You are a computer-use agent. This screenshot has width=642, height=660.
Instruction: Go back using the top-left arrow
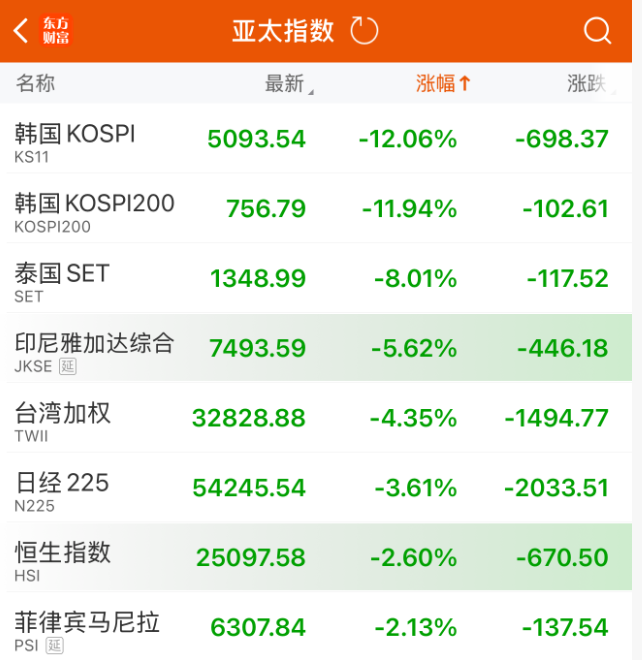click(21, 31)
